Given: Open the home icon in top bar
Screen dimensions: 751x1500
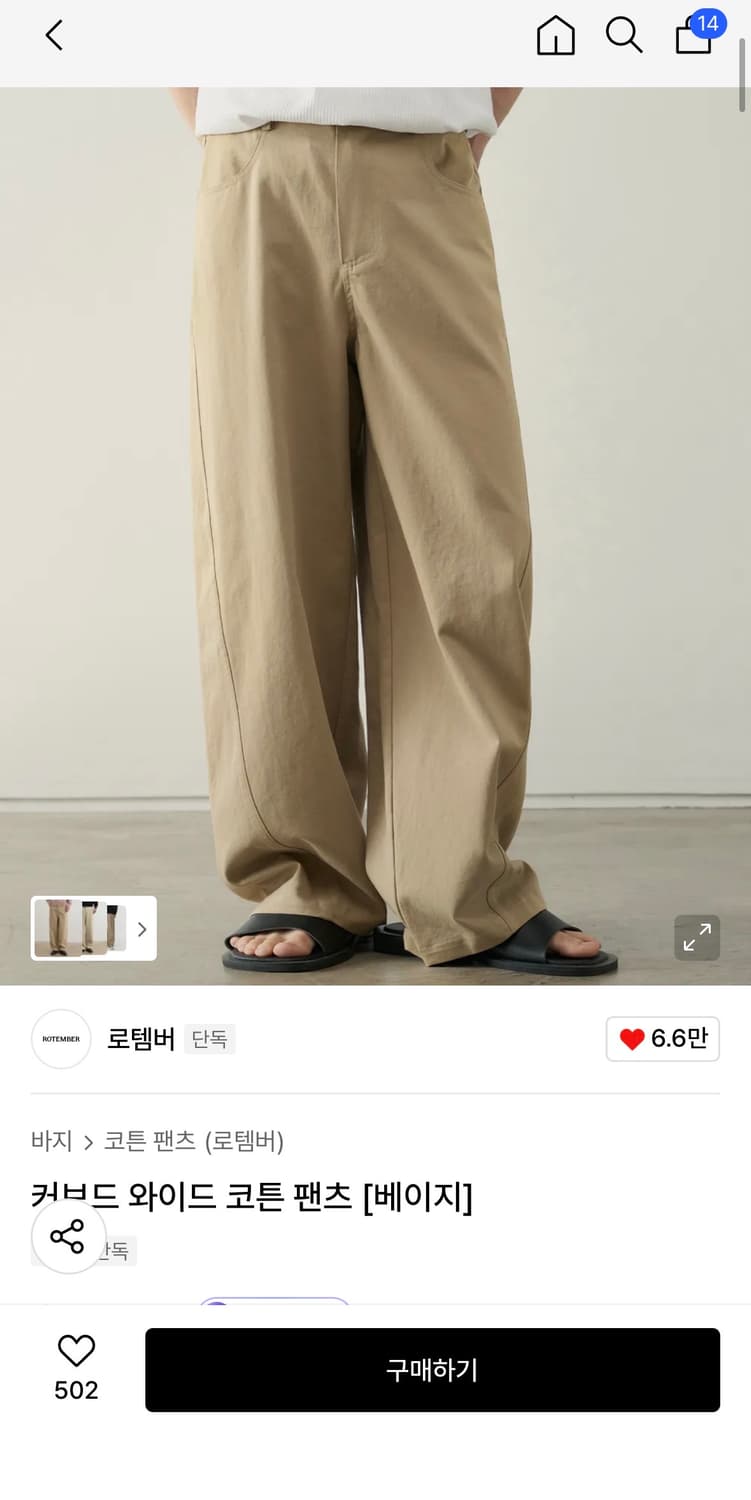Looking at the screenshot, I should (x=555, y=34).
